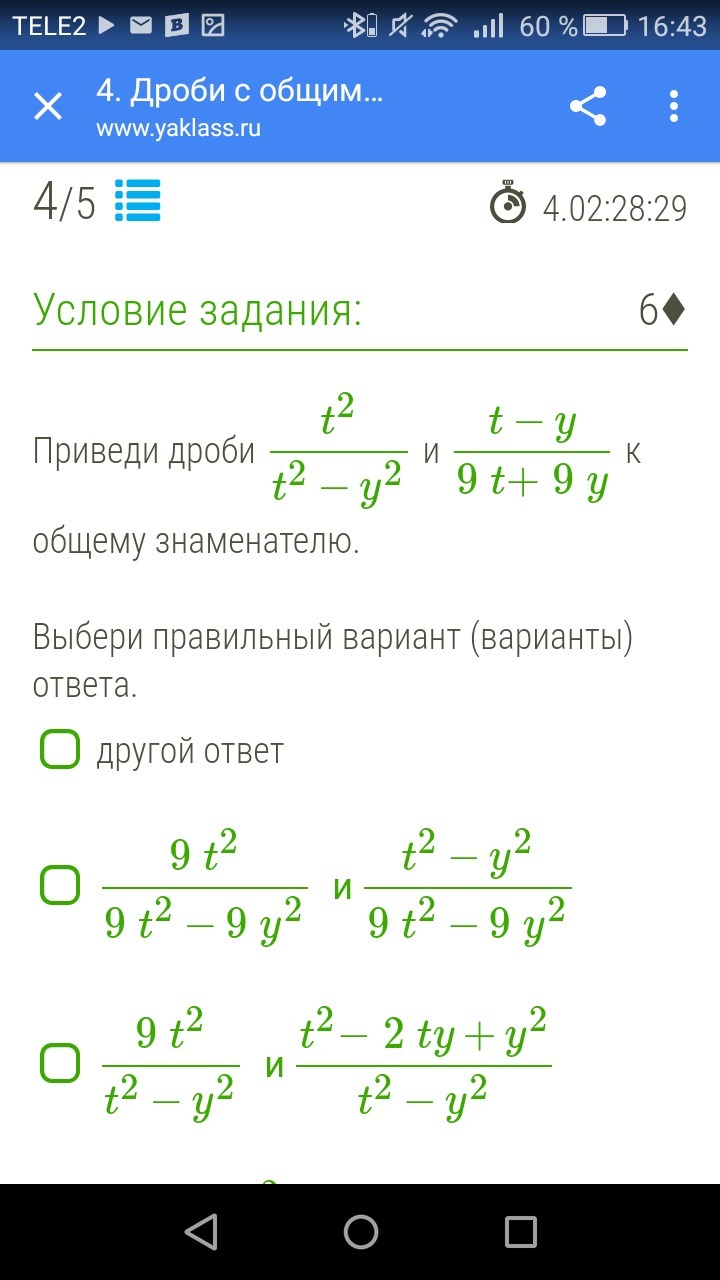Open the three-dot overflow menu
This screenshot has height=1280, width=720.
point(674,106)
